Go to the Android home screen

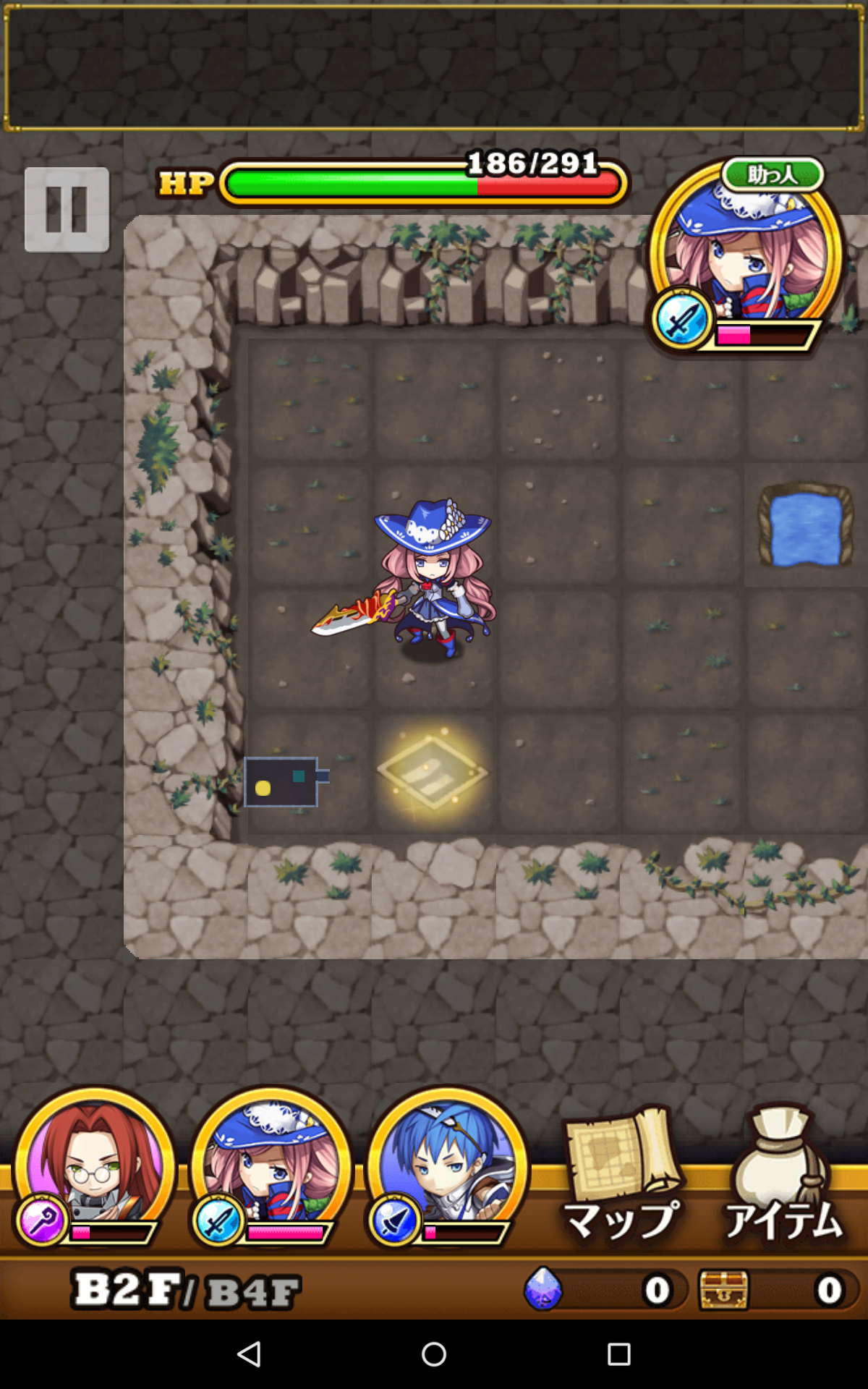(434, 1354)
